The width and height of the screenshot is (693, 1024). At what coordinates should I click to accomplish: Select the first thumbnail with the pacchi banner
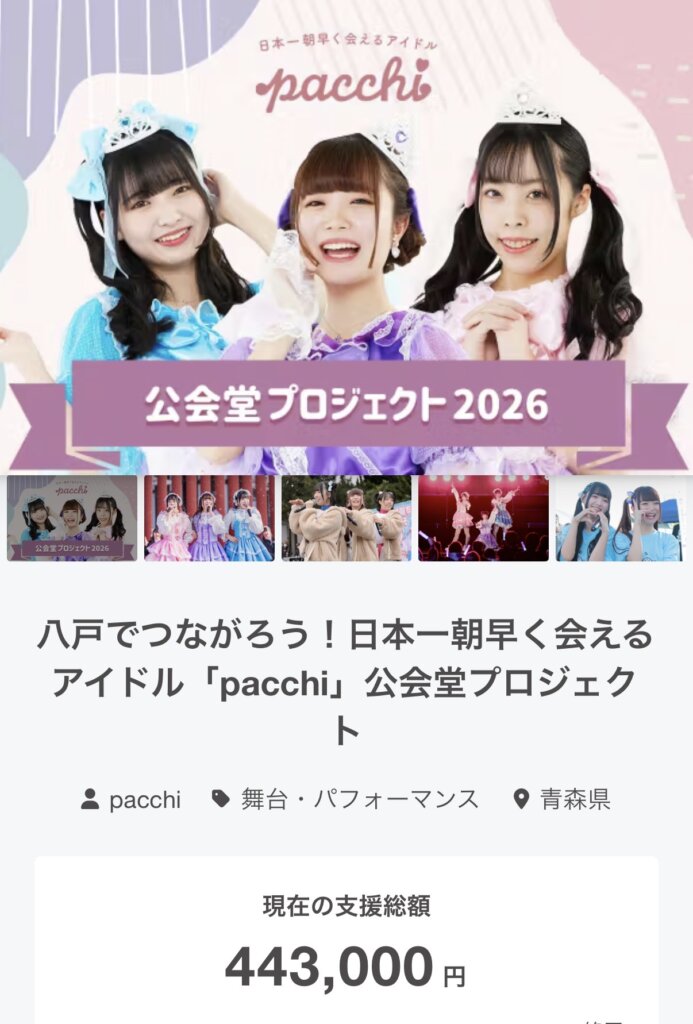72,518
